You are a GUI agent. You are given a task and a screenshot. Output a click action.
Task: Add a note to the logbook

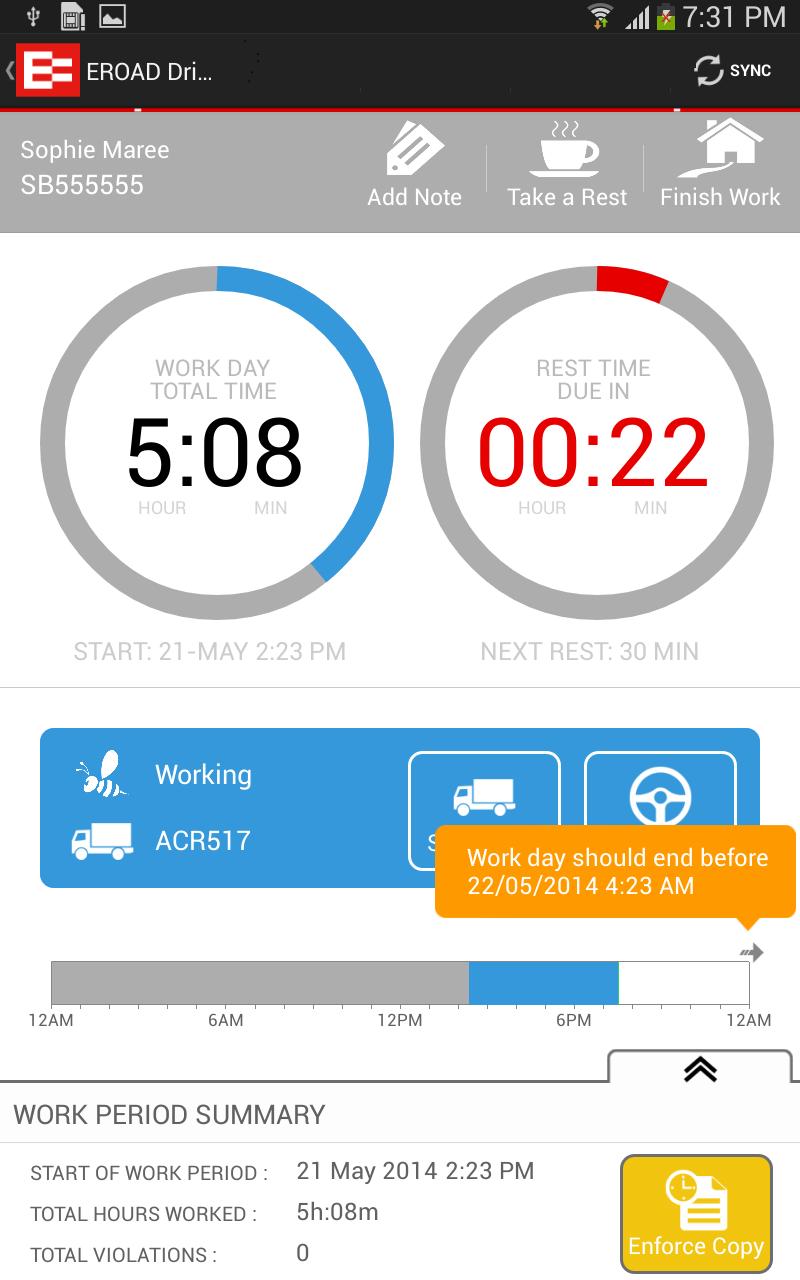pyautogui.click(x=414, y=164)
